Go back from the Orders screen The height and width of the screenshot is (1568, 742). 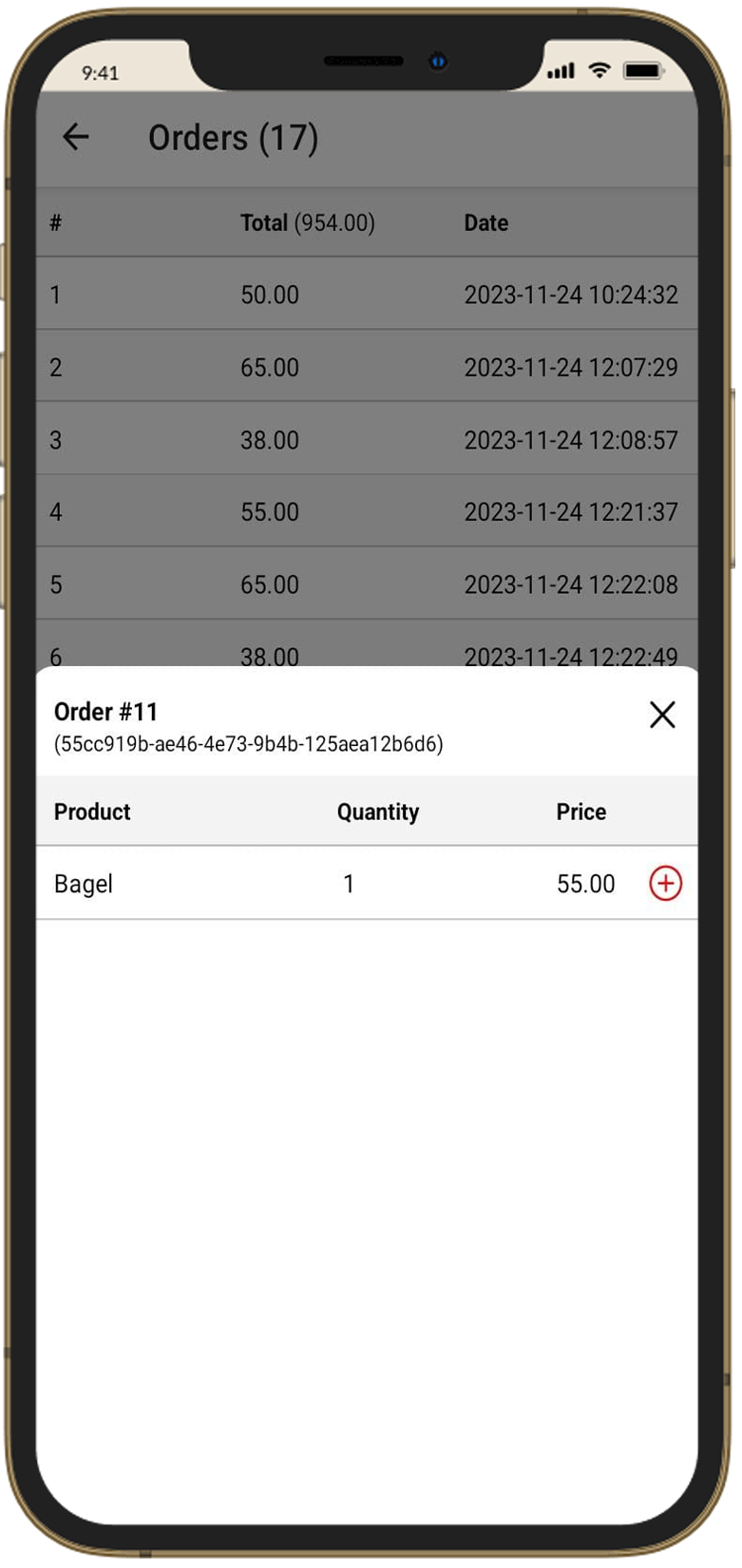point(76,138)
